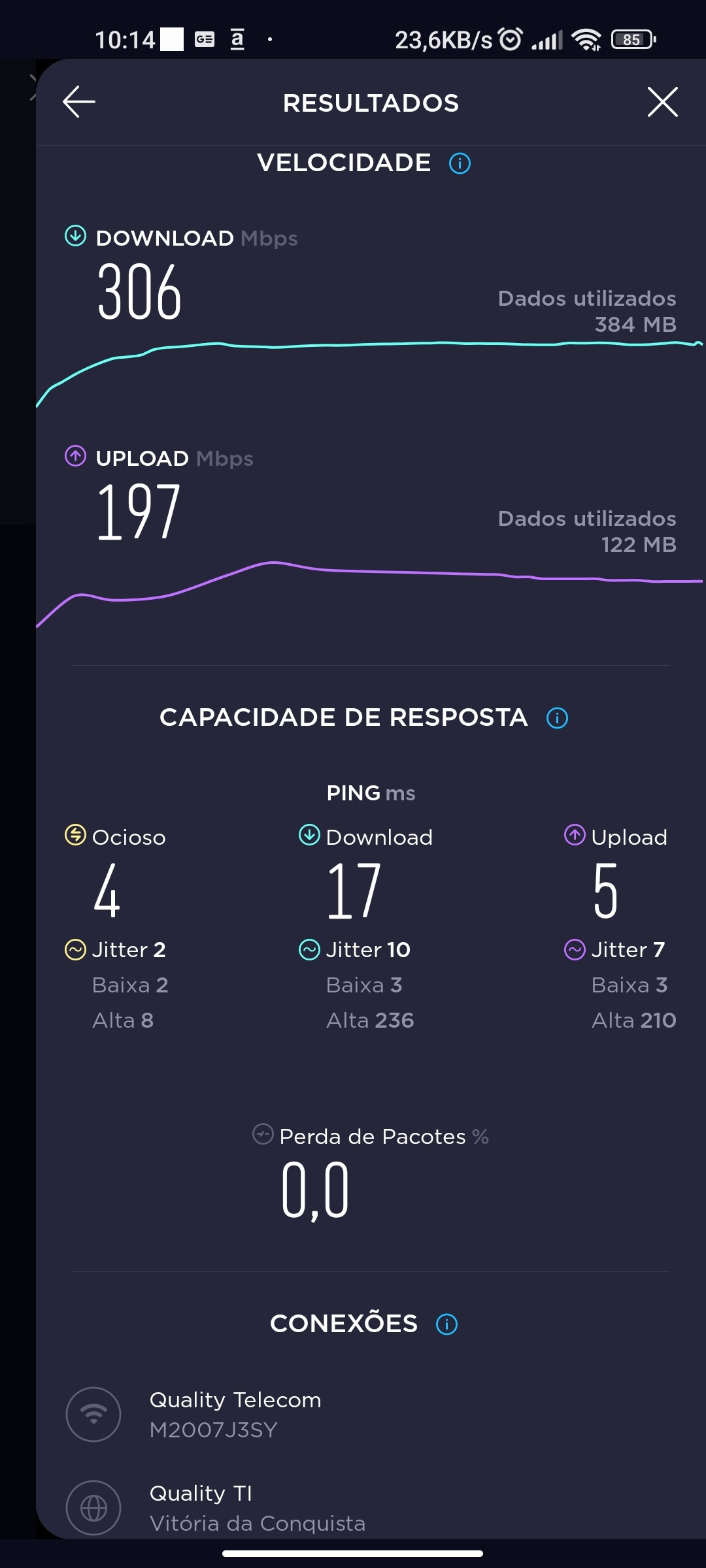Open the info icon beside Velocidade
This screenshot has width=706, height=1568.
point(460,163)
